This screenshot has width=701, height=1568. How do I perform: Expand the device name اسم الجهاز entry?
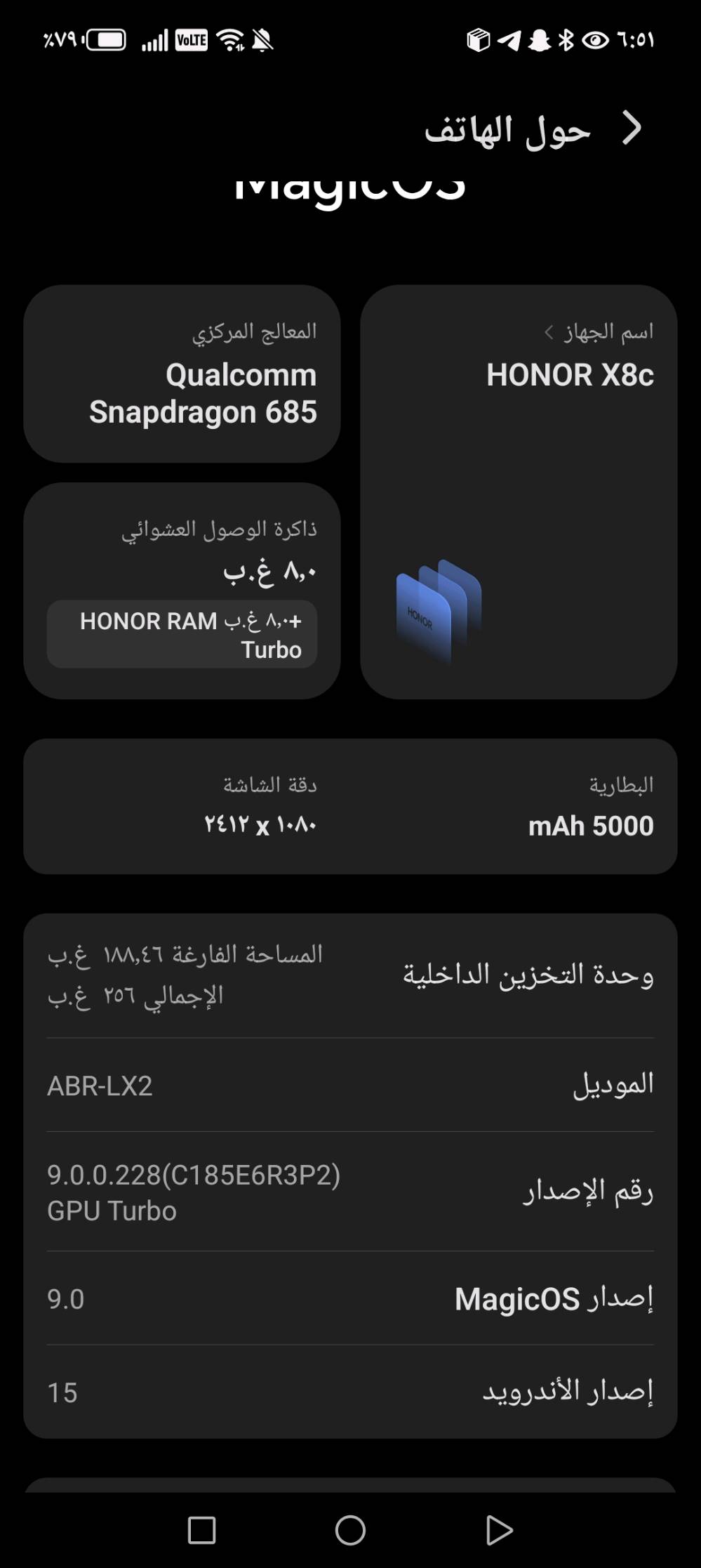click(x=600, y=335)
